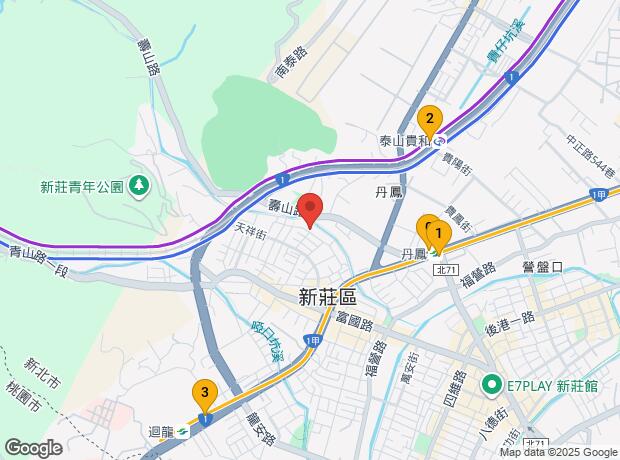Select orange marker number 3 near 迴龍
This screenshot has width=620, height=460.
pyautogui.click(x=205, y=396)
